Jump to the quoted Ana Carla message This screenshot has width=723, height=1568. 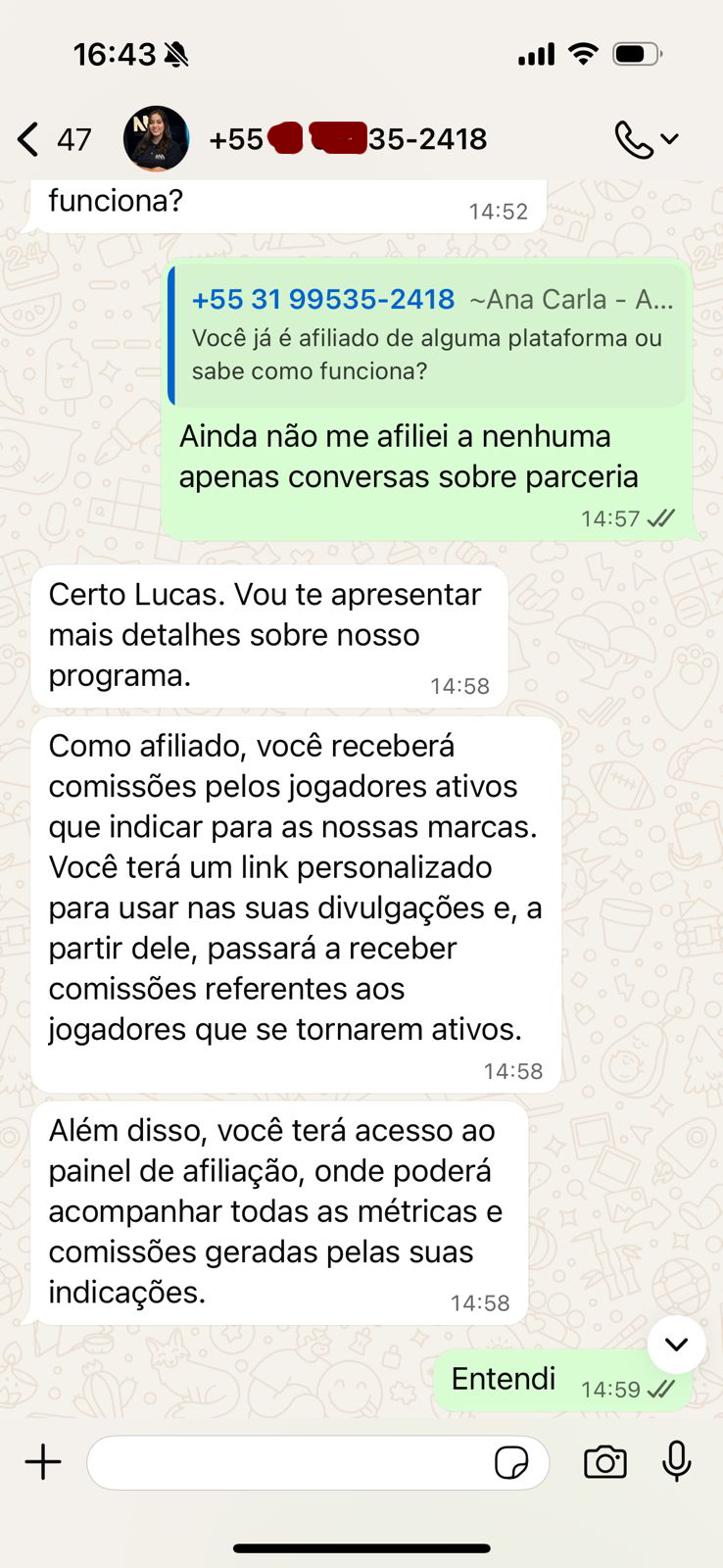coord(429,335)
